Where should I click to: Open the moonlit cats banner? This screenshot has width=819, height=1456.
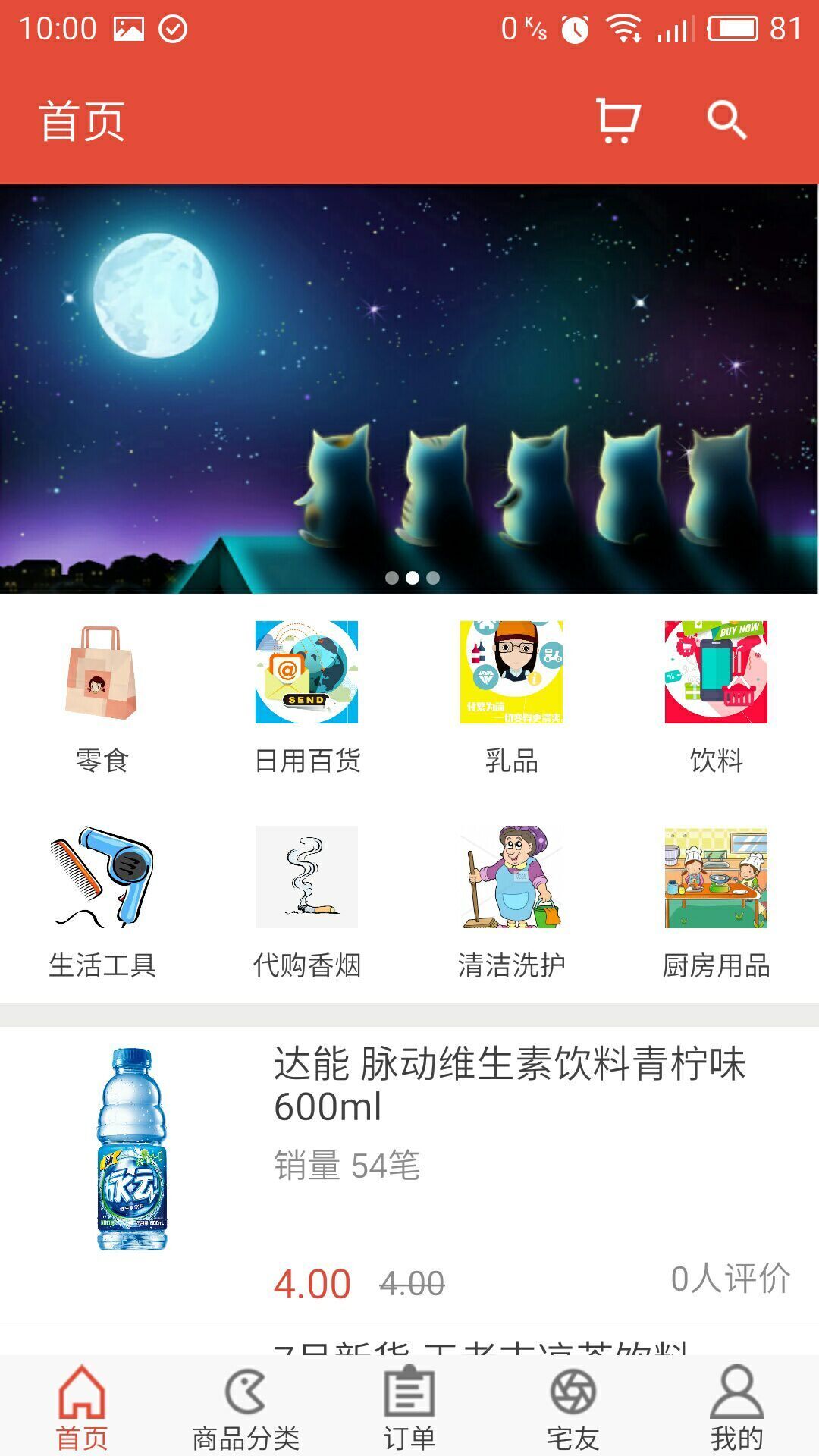pos(409,388)
